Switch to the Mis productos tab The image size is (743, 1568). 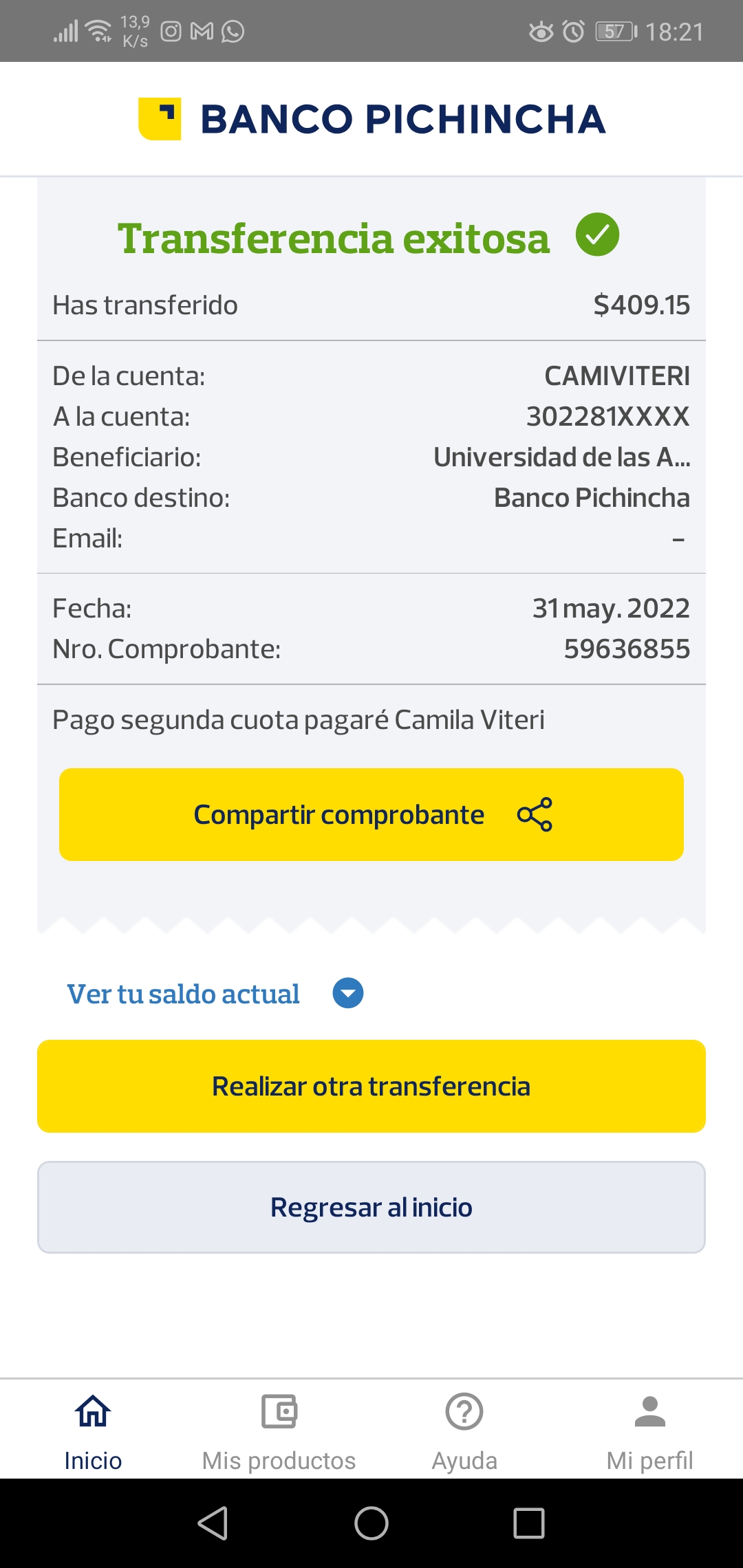click(x=279, y=1430)
